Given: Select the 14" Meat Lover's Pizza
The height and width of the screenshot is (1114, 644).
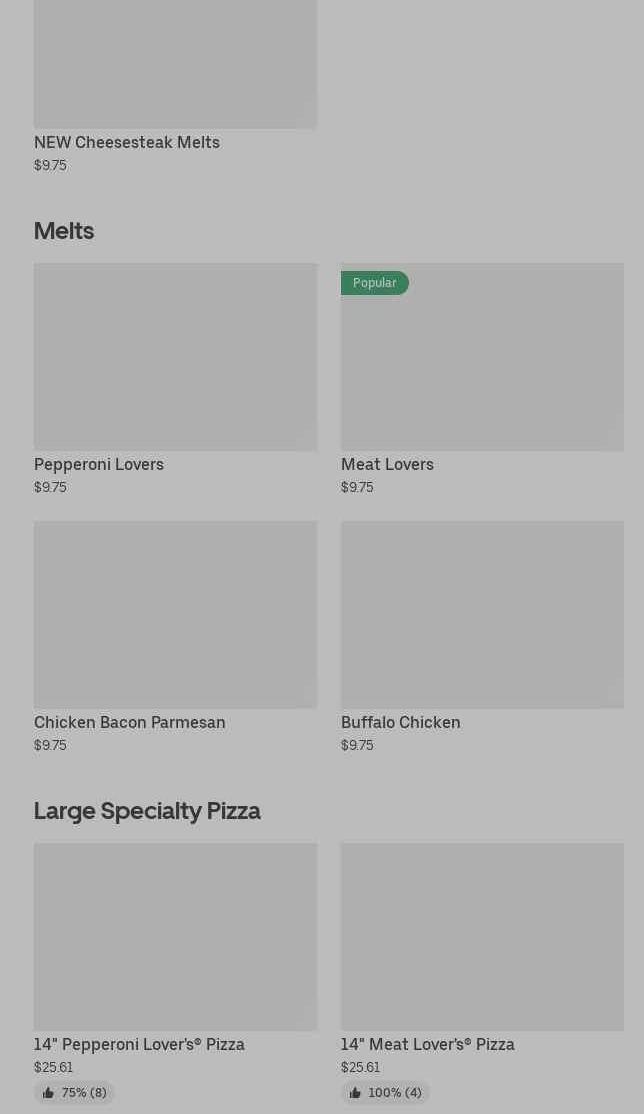Looking at the screenshot, I should [482, 937].
